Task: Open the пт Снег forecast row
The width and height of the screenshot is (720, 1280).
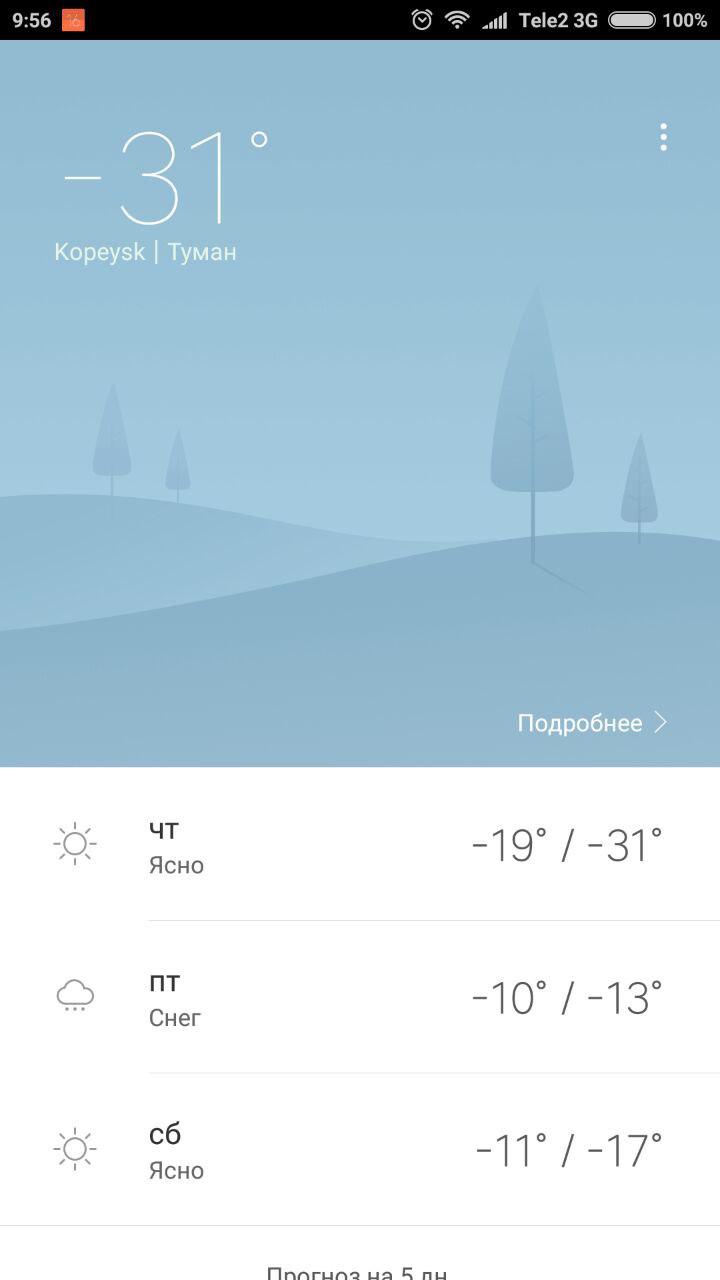Action: pyautogui.click(x=360, y=997)
